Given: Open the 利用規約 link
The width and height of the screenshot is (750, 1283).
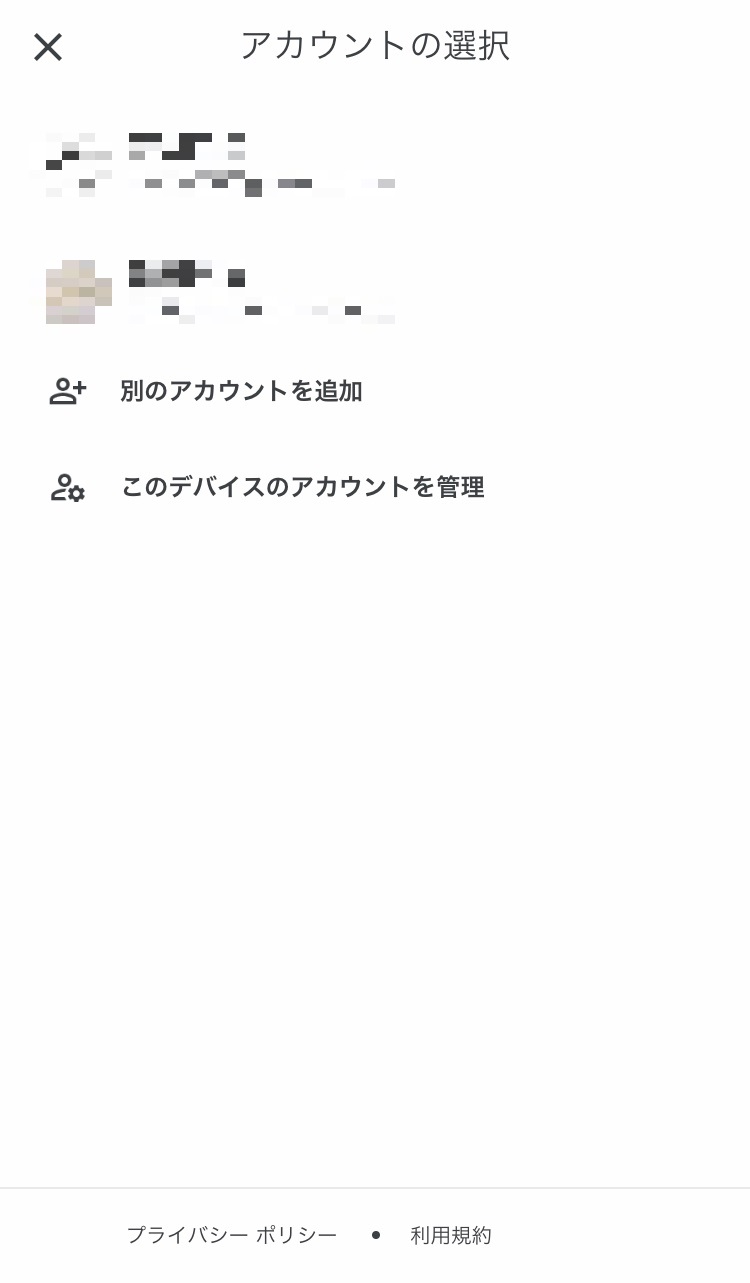Looking at the screenshot, I should point(451,1235).
